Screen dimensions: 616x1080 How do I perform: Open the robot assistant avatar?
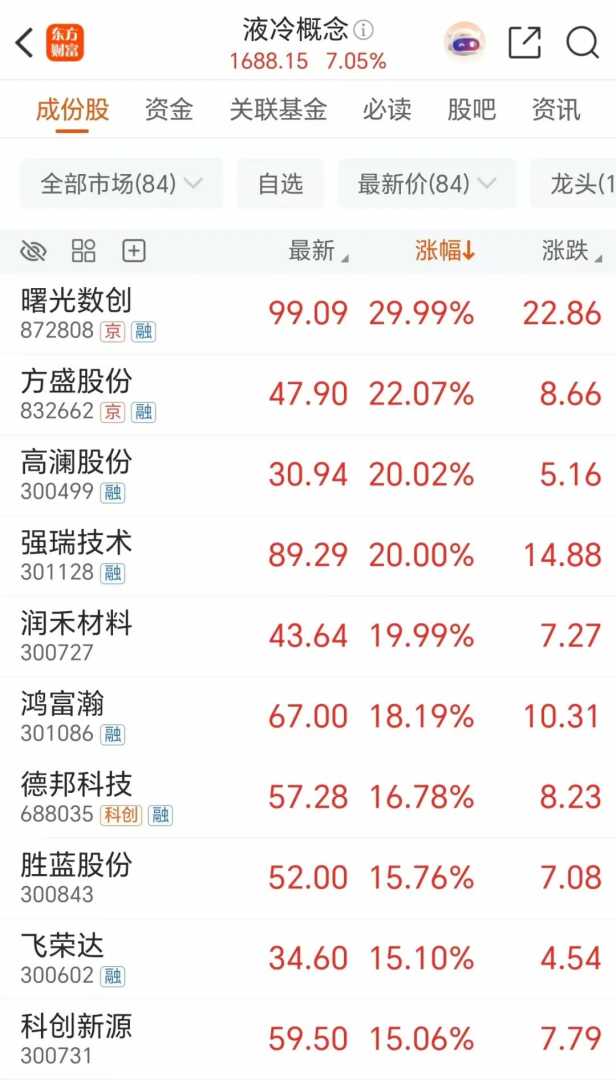pyautogui.click(x=465, y=42)
